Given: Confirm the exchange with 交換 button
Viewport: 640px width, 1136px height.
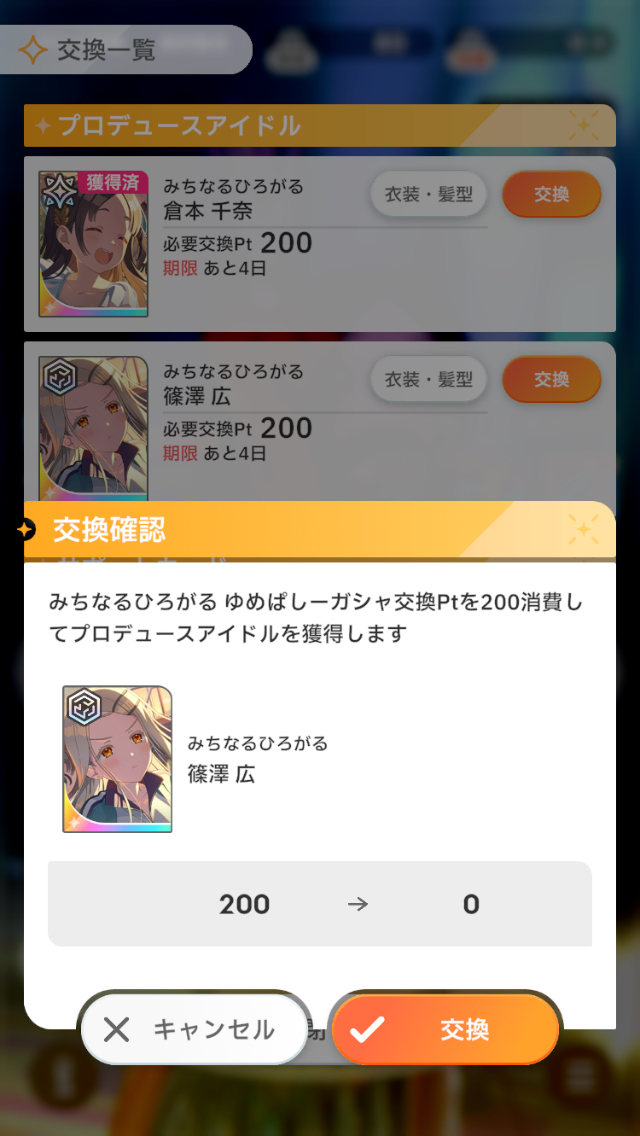Looking at the screenshot, I should 445,1029.
